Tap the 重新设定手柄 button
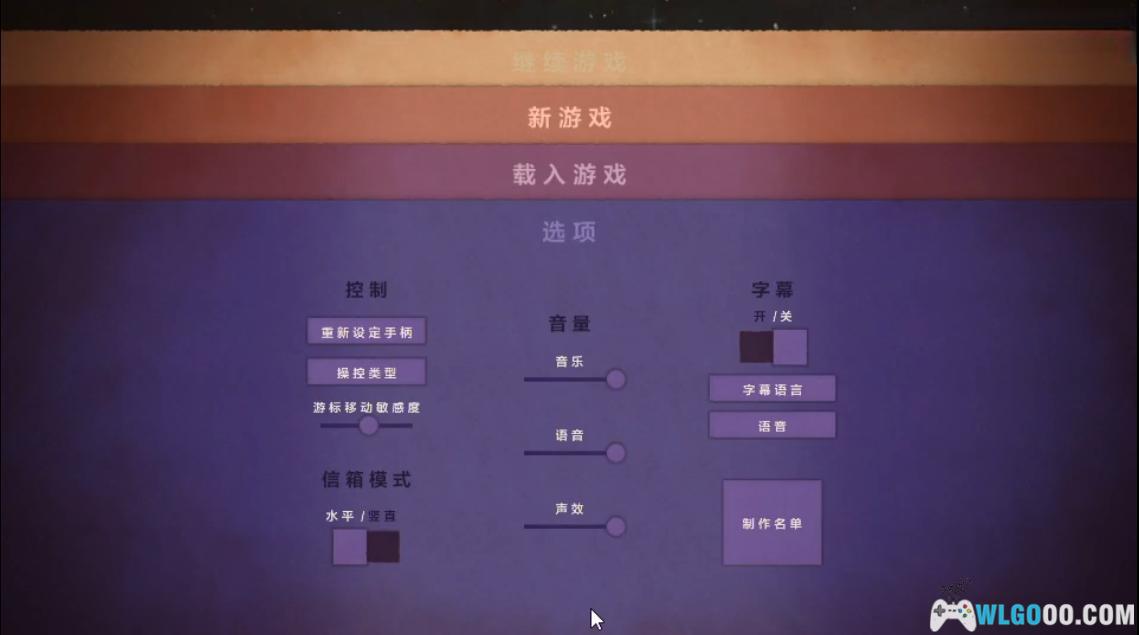 (366, 332)
